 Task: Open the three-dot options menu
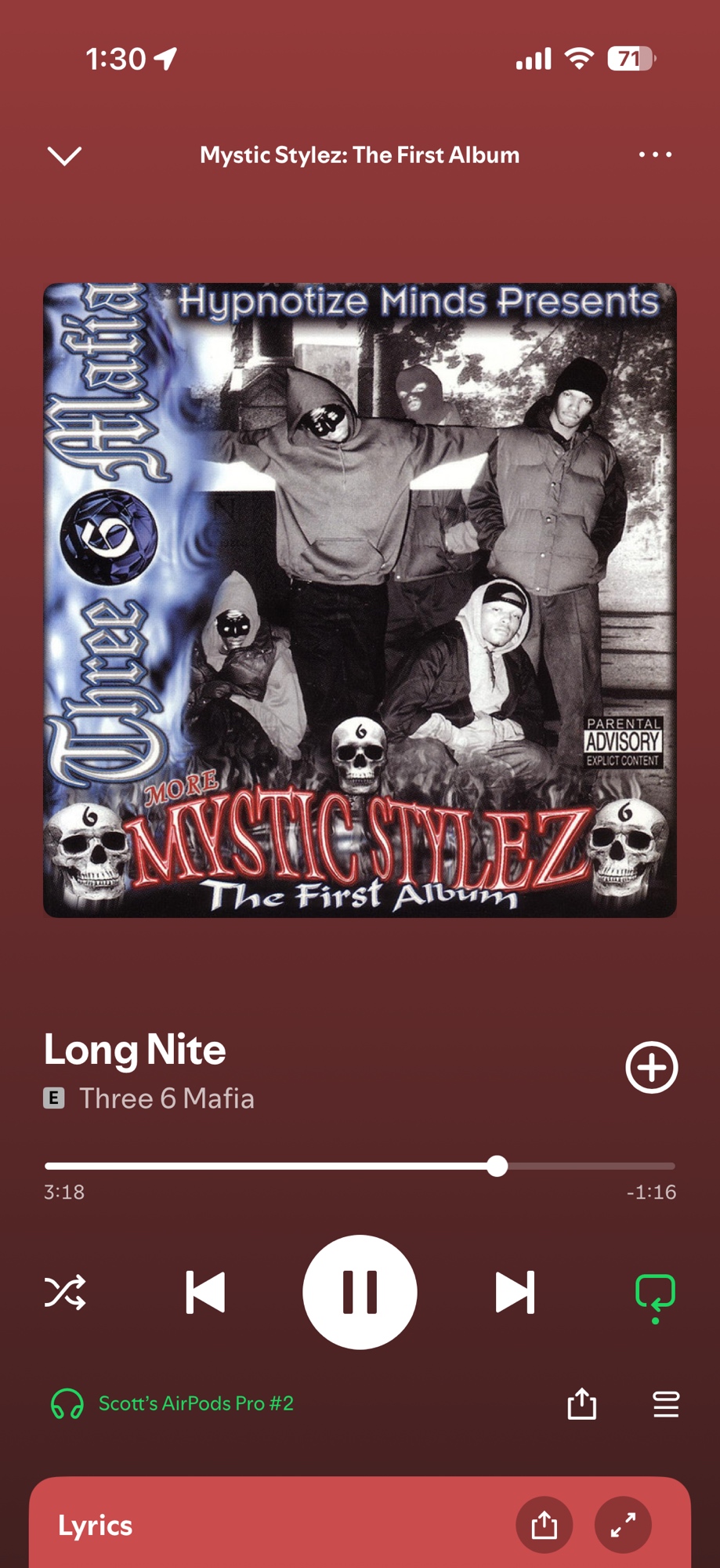(654, 154)
